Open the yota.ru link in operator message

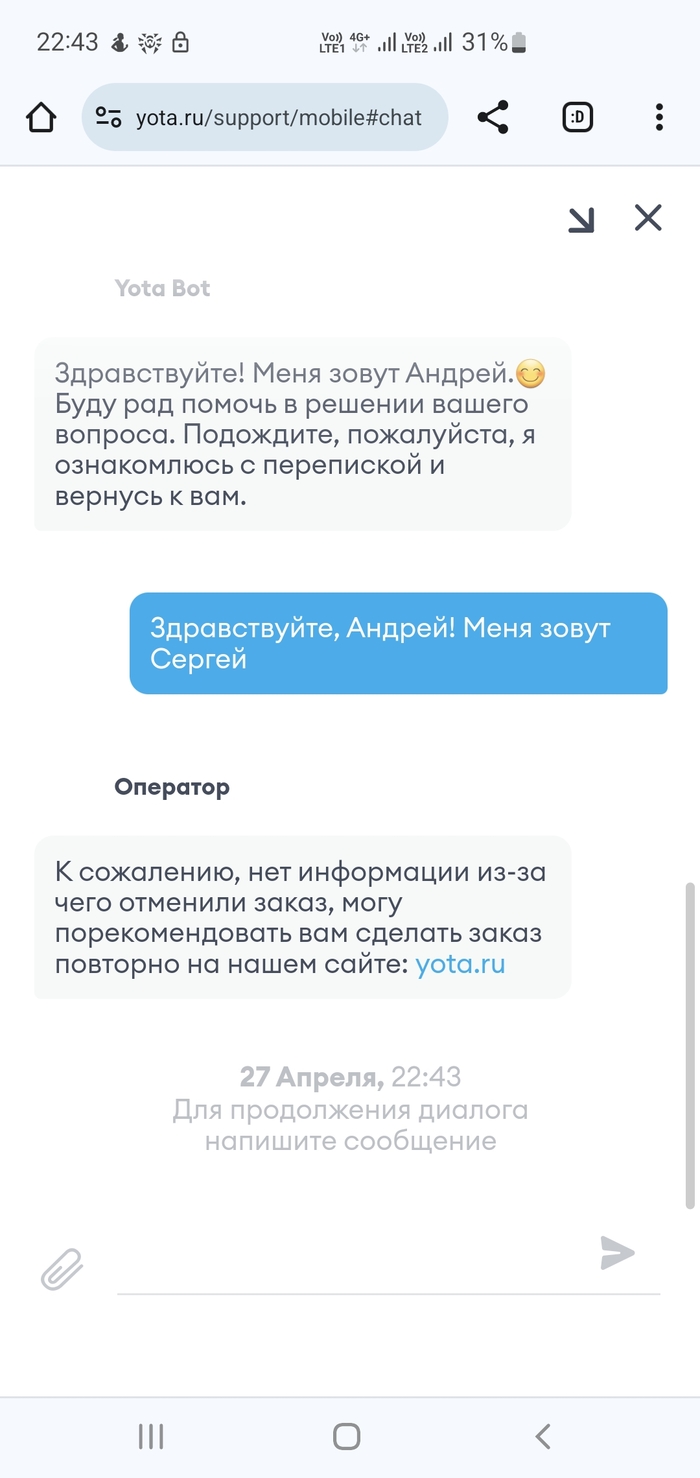coord(460,965)
